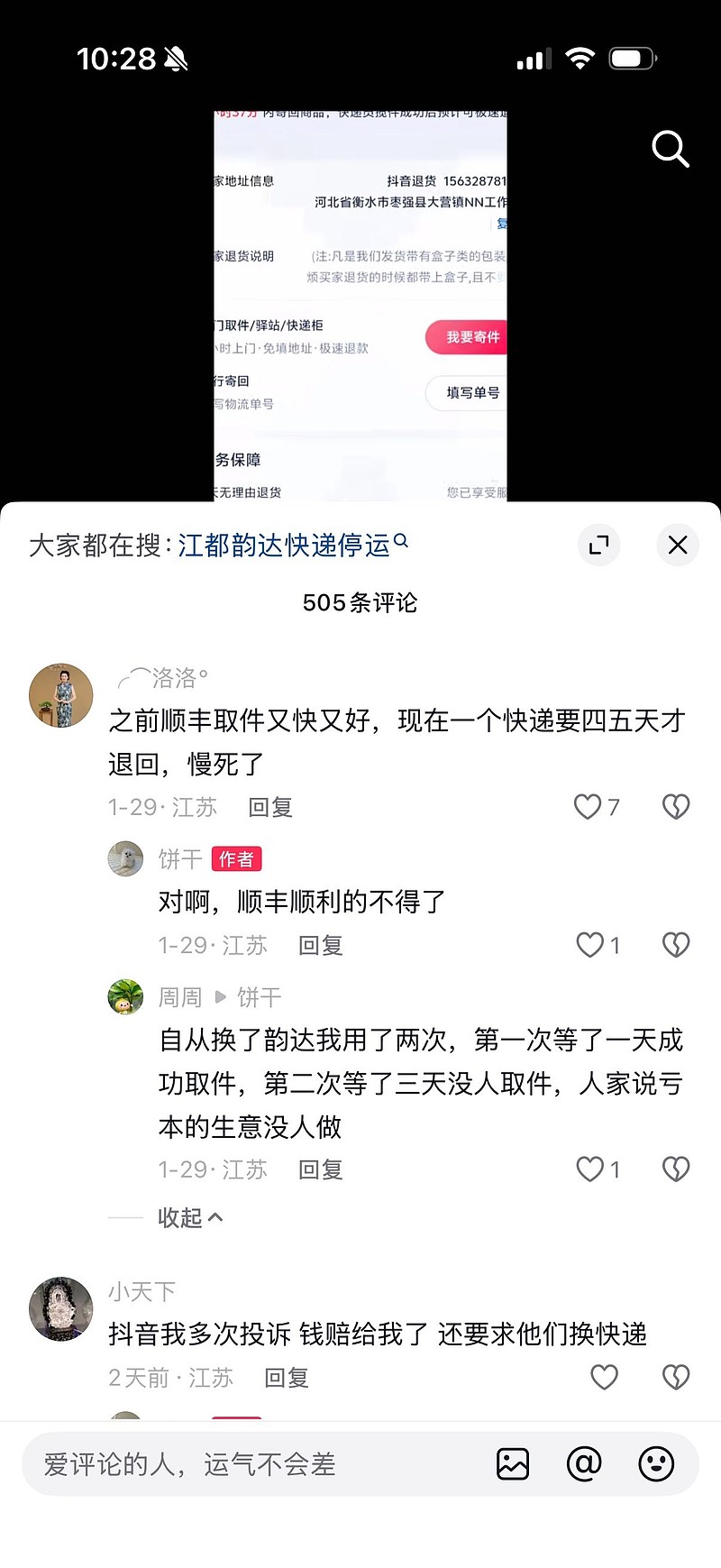Screen dimensions: 721x1568
Task: Like 洛洛° 's comment showing 7 likes
Action: click(586, 806)
